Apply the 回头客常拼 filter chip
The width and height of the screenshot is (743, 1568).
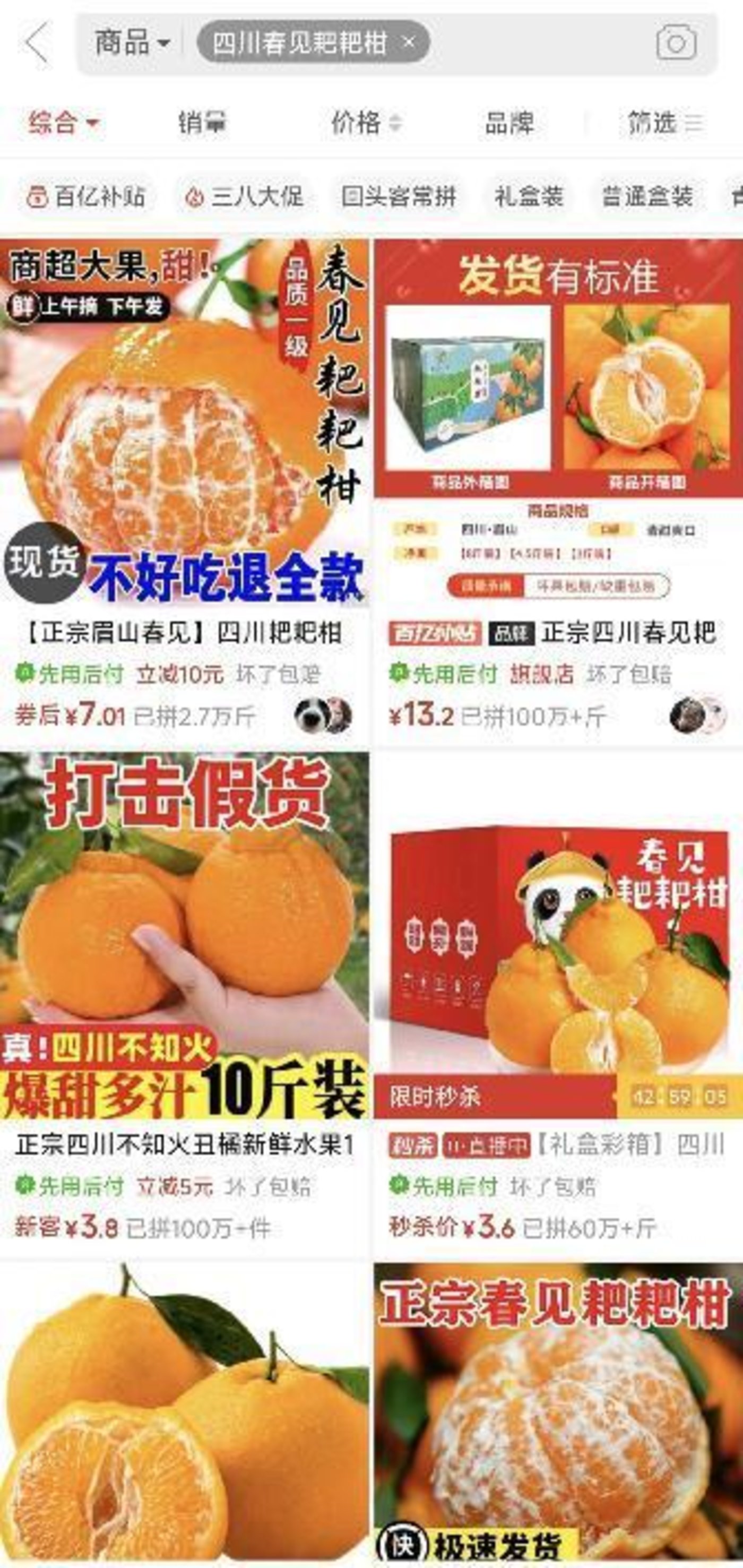pyautogui.click(x=399, y=196)
